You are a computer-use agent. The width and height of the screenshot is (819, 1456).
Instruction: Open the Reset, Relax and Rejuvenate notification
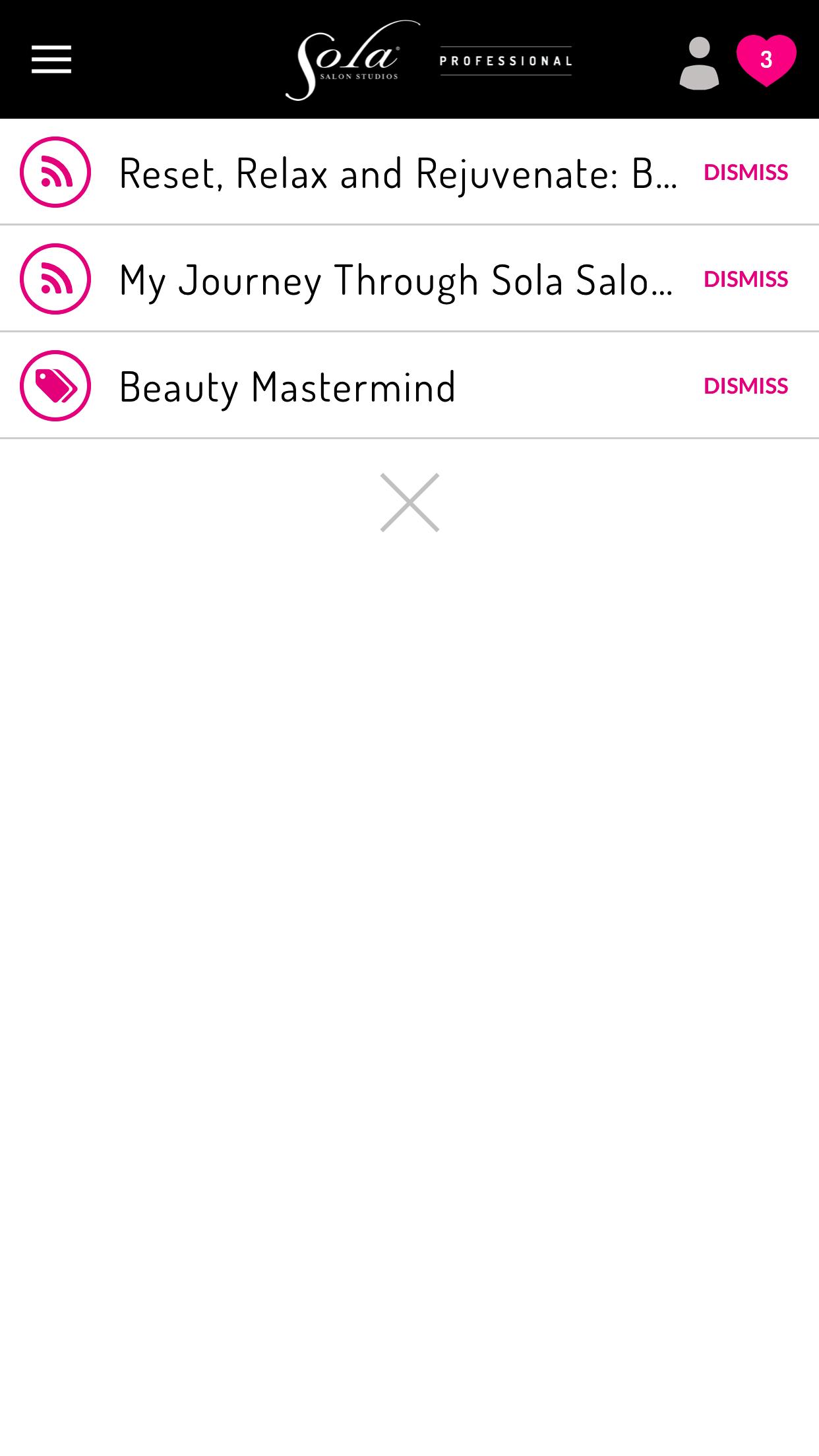[x=397, y=173]
